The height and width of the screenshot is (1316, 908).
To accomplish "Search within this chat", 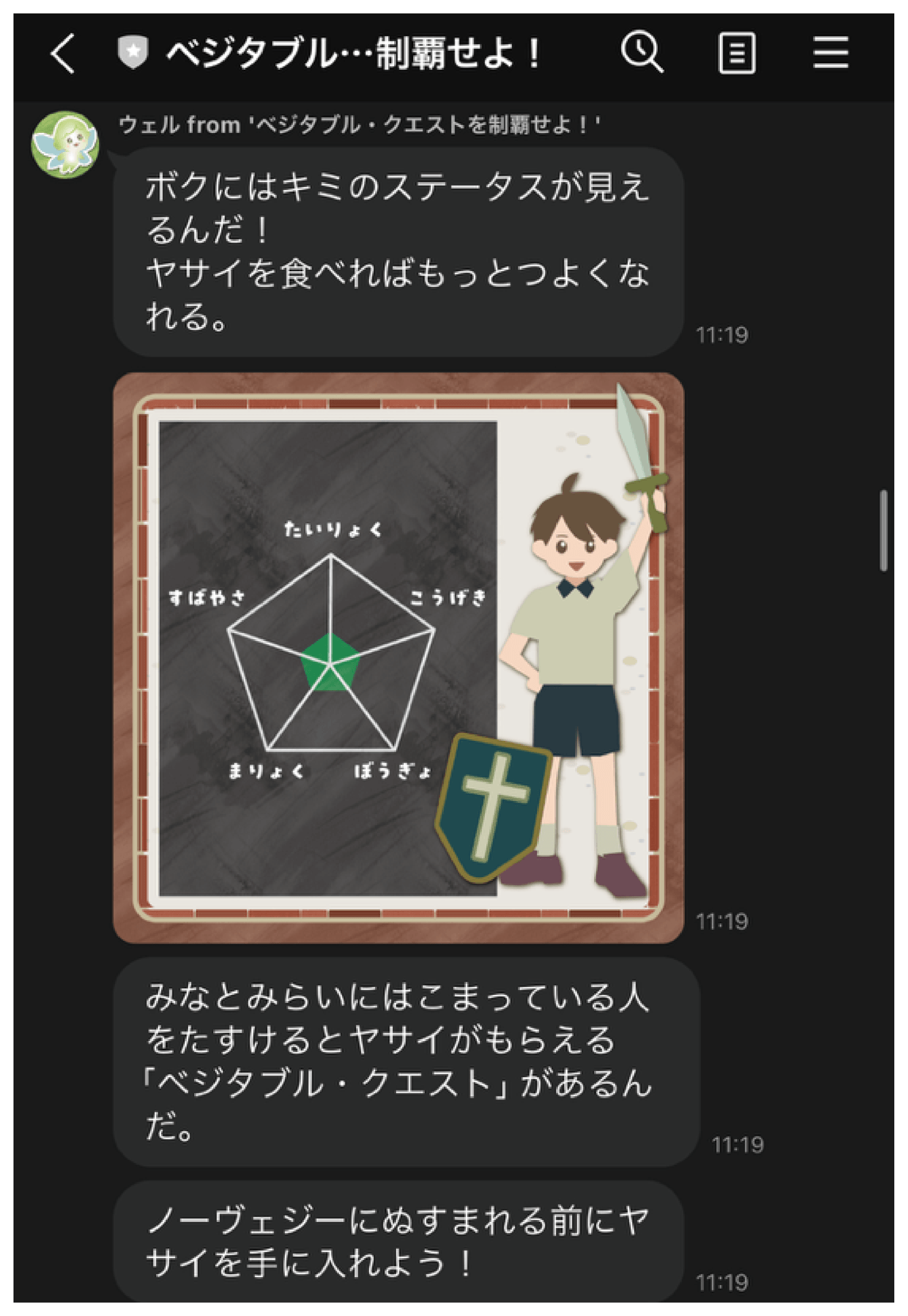I will tap(642, 53).
